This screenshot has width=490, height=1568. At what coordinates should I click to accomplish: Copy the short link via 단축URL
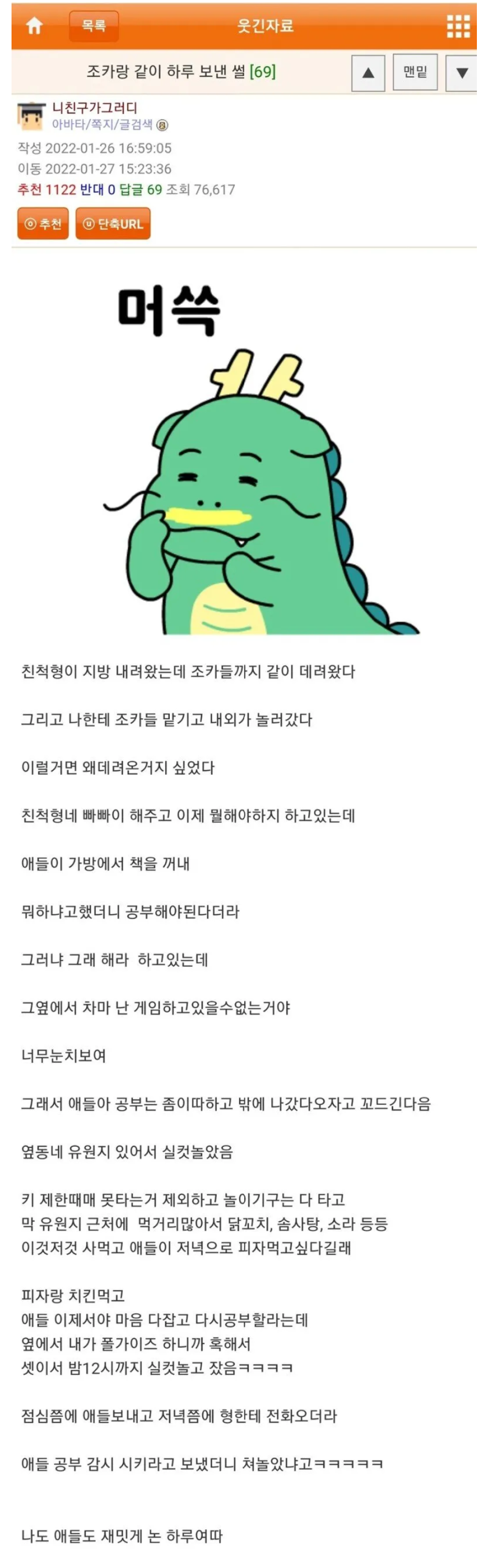coord(113,224)
